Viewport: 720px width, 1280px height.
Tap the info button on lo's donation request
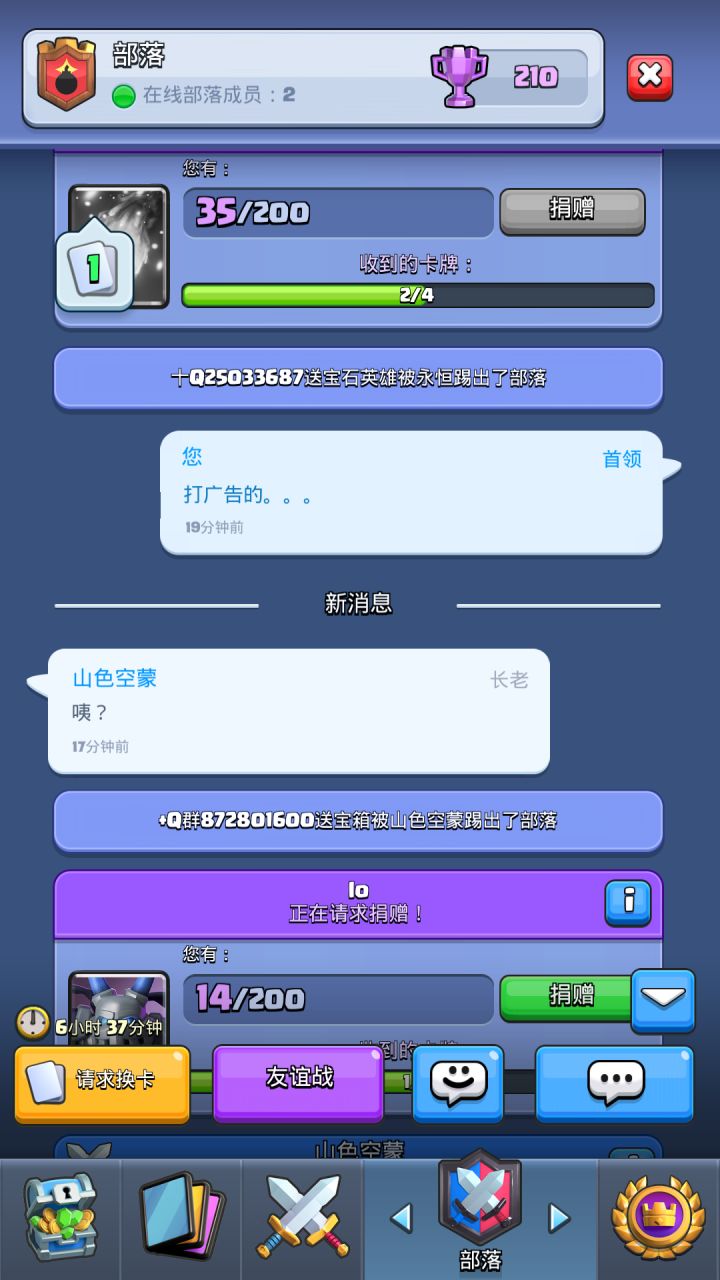[630, 902]
